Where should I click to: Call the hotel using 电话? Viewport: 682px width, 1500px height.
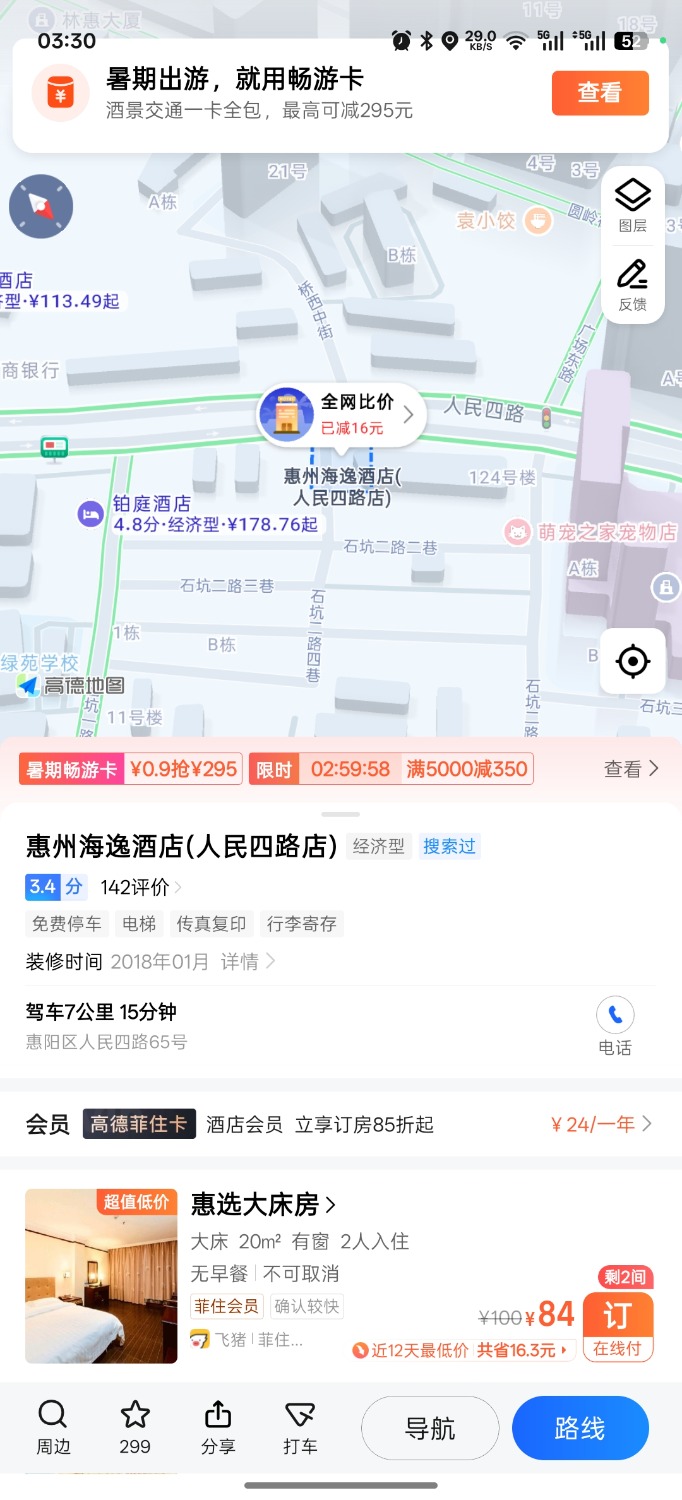tap(615, 1026)
